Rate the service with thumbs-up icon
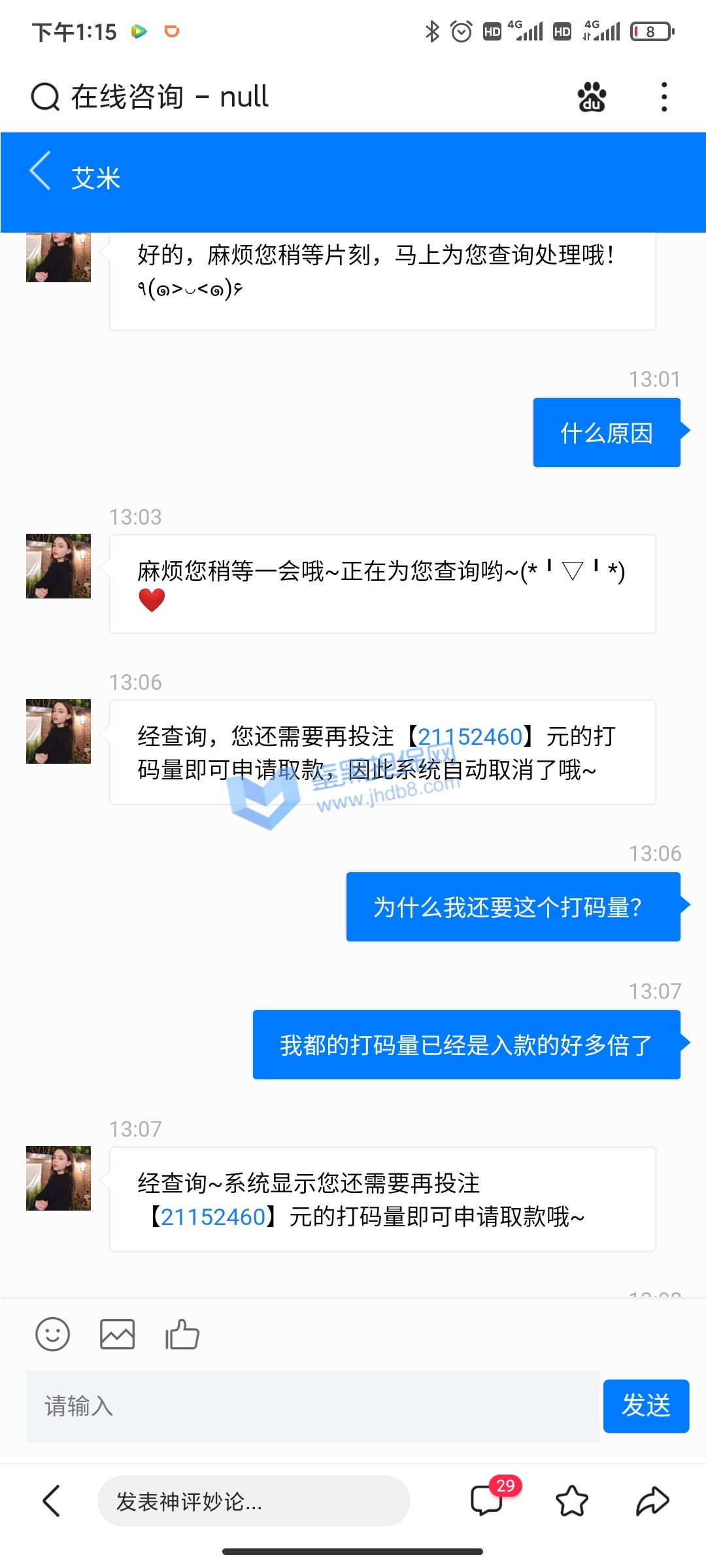The width and height of the screenshot is (706, 1568). 182,1334
